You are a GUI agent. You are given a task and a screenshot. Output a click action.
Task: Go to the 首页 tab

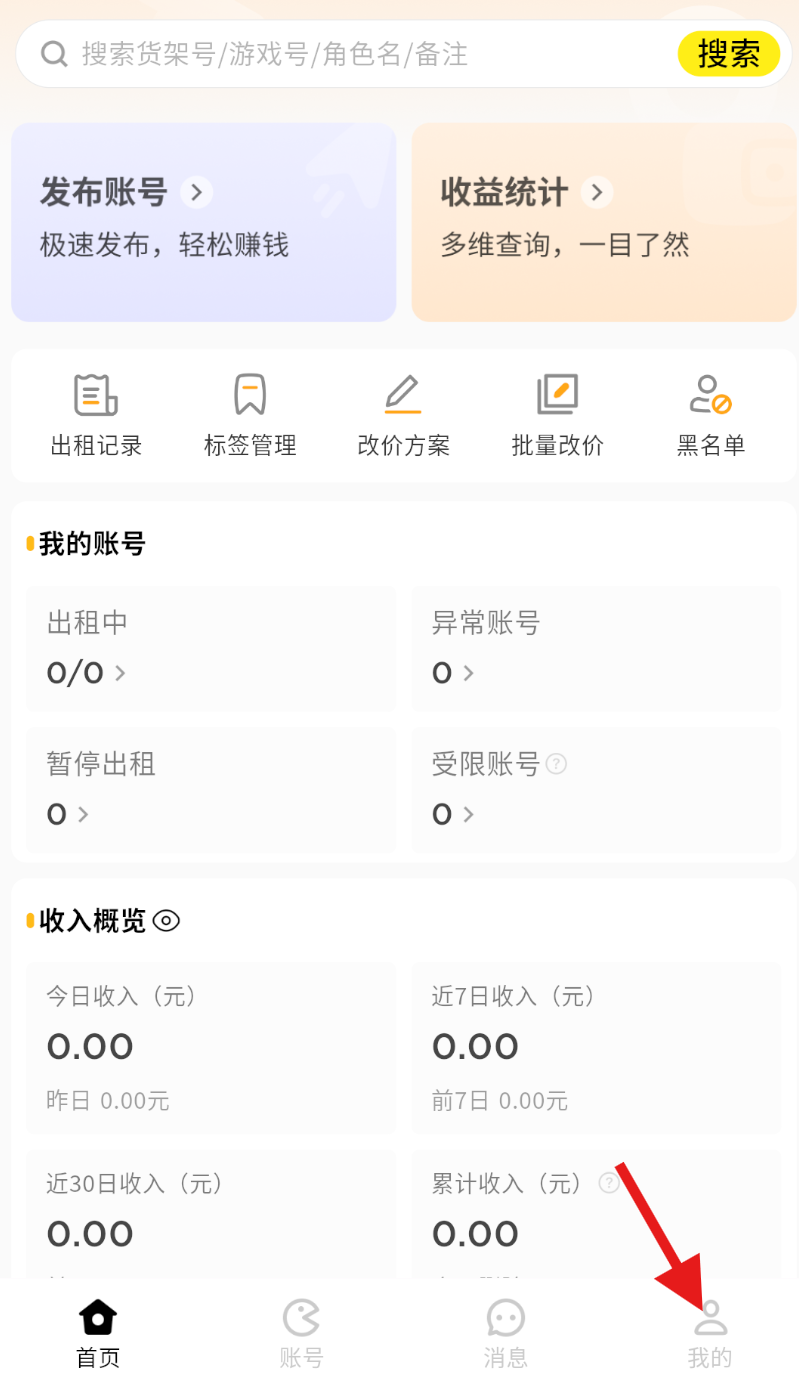click(x=98, y=1332)
